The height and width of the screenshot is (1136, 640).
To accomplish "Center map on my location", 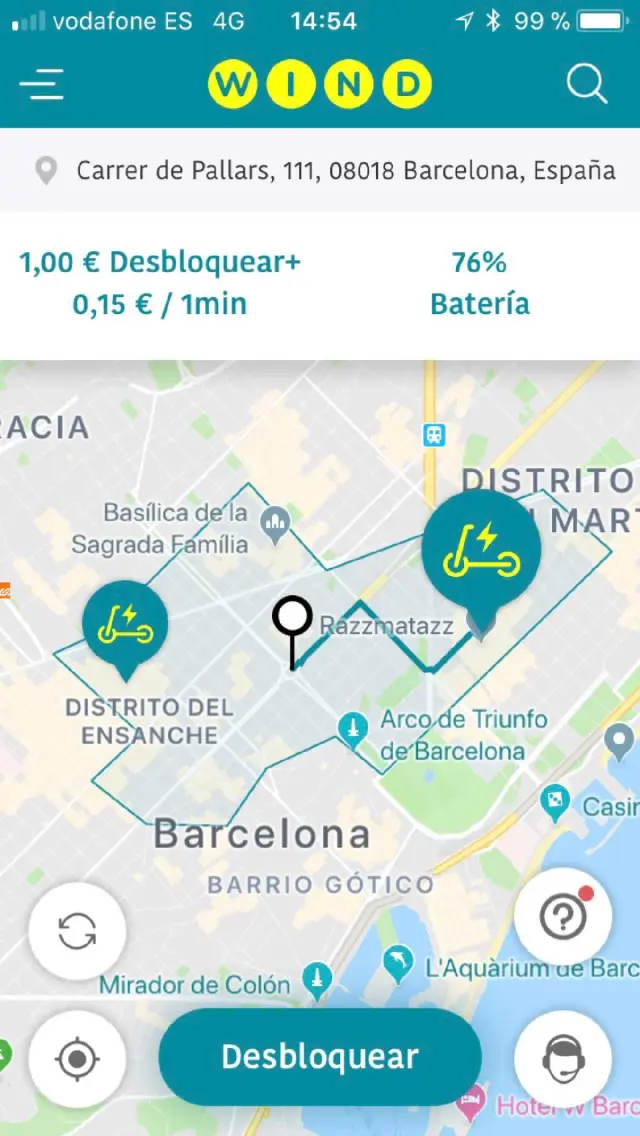I will (78, 1059).
